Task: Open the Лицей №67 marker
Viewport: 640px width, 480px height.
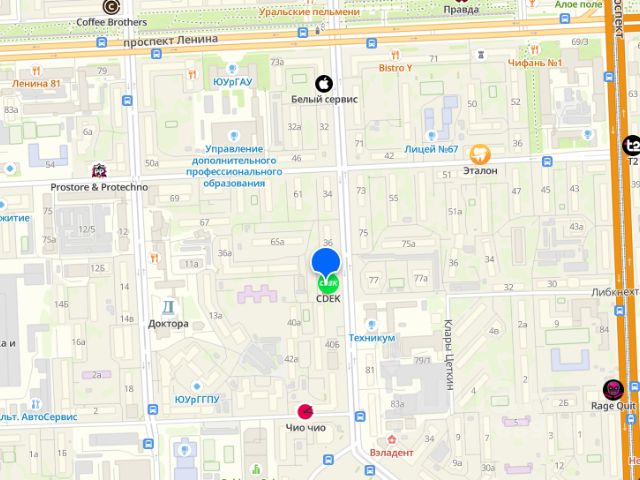Action: [431, 135]
